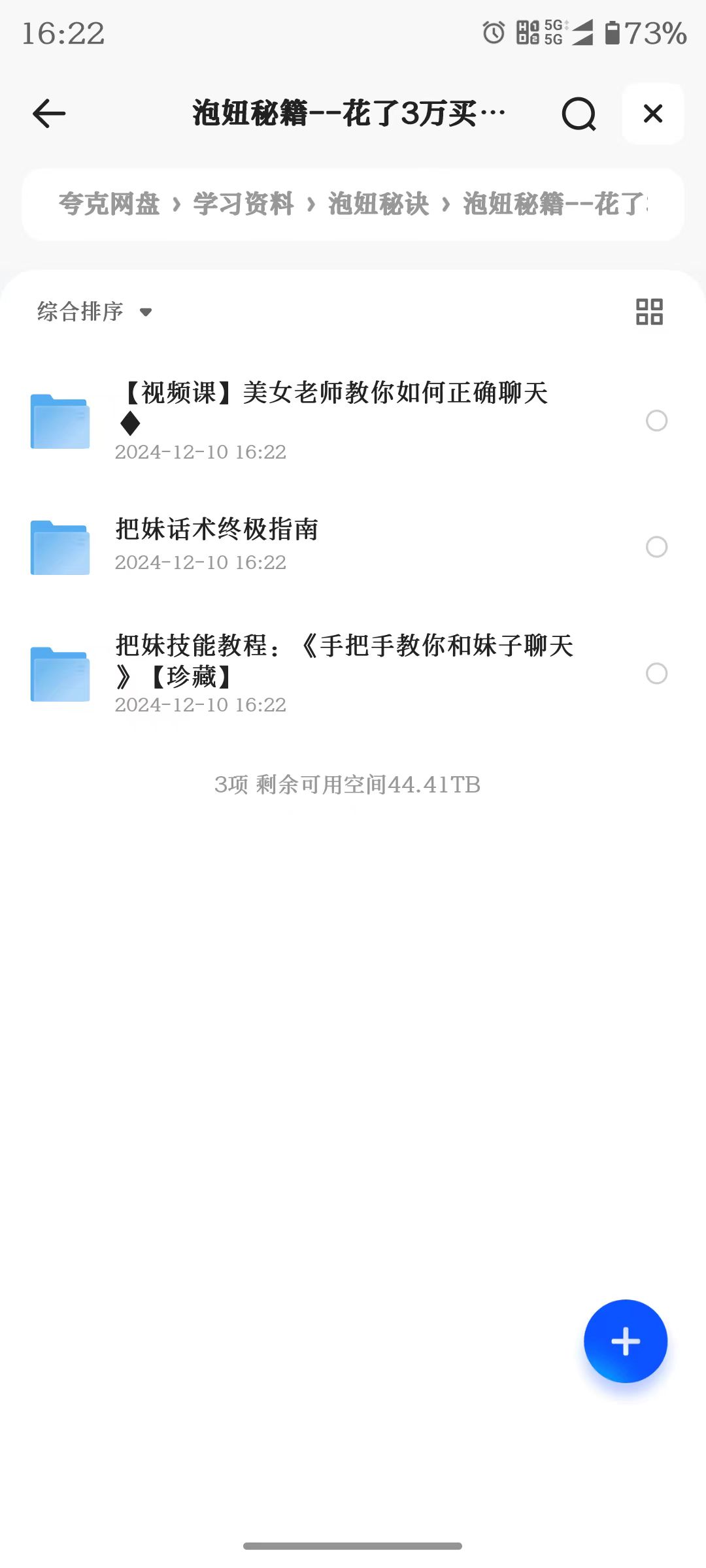
Task: Tap the blue plus button to add files
Action: (626, 1341)
